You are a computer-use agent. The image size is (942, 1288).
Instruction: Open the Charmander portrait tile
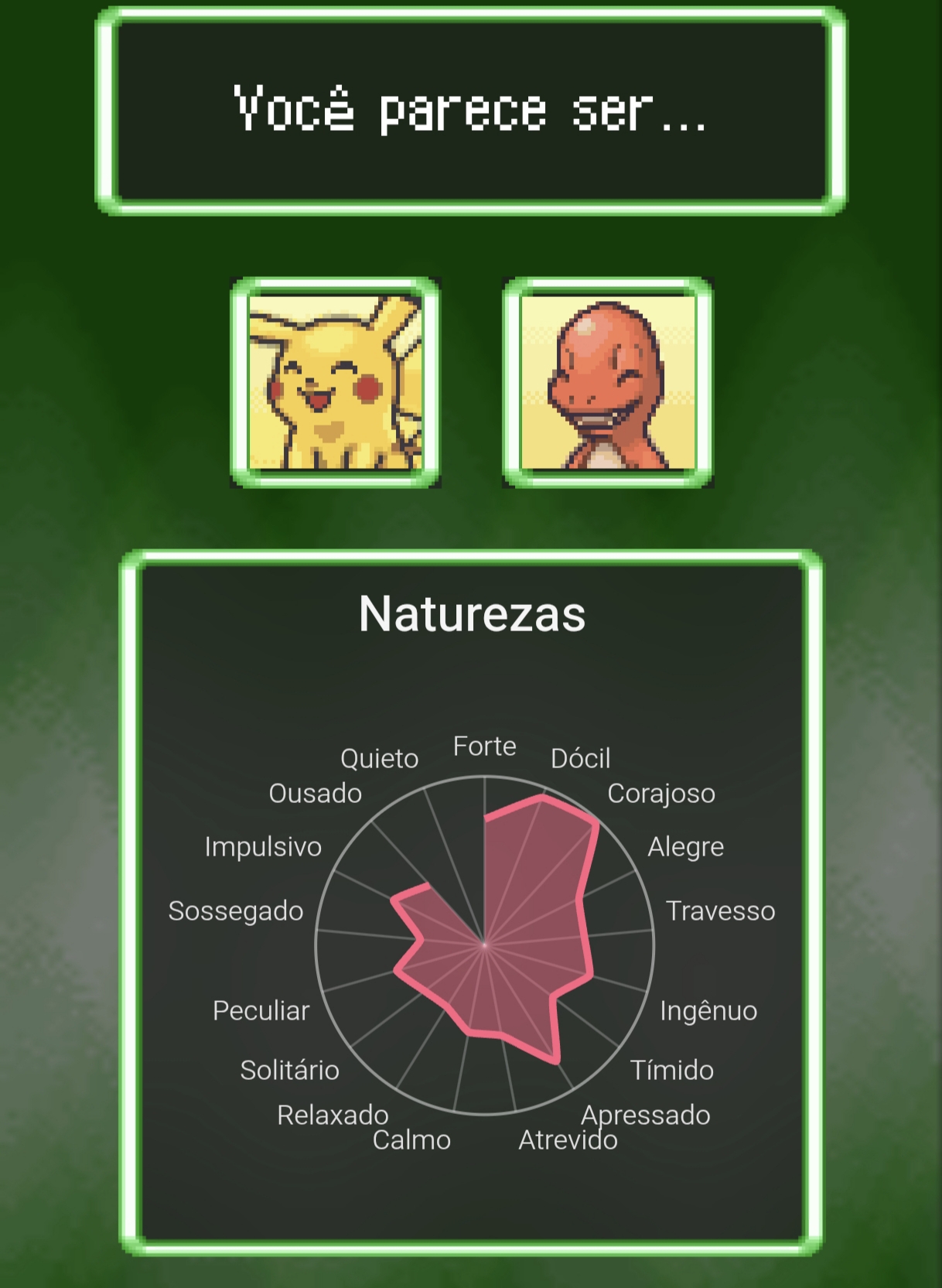[608, 382]
